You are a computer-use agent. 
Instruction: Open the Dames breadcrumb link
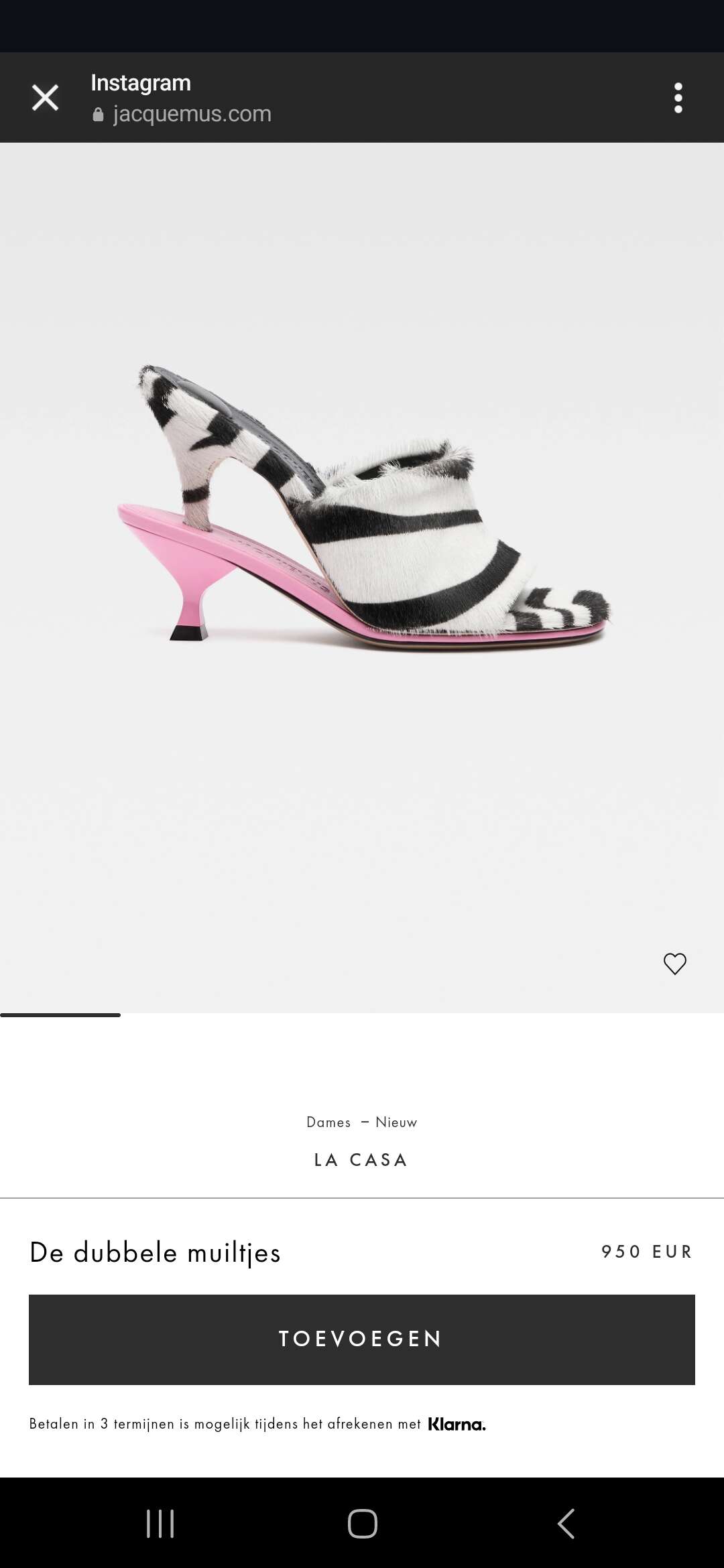(x=328, y=1122)
